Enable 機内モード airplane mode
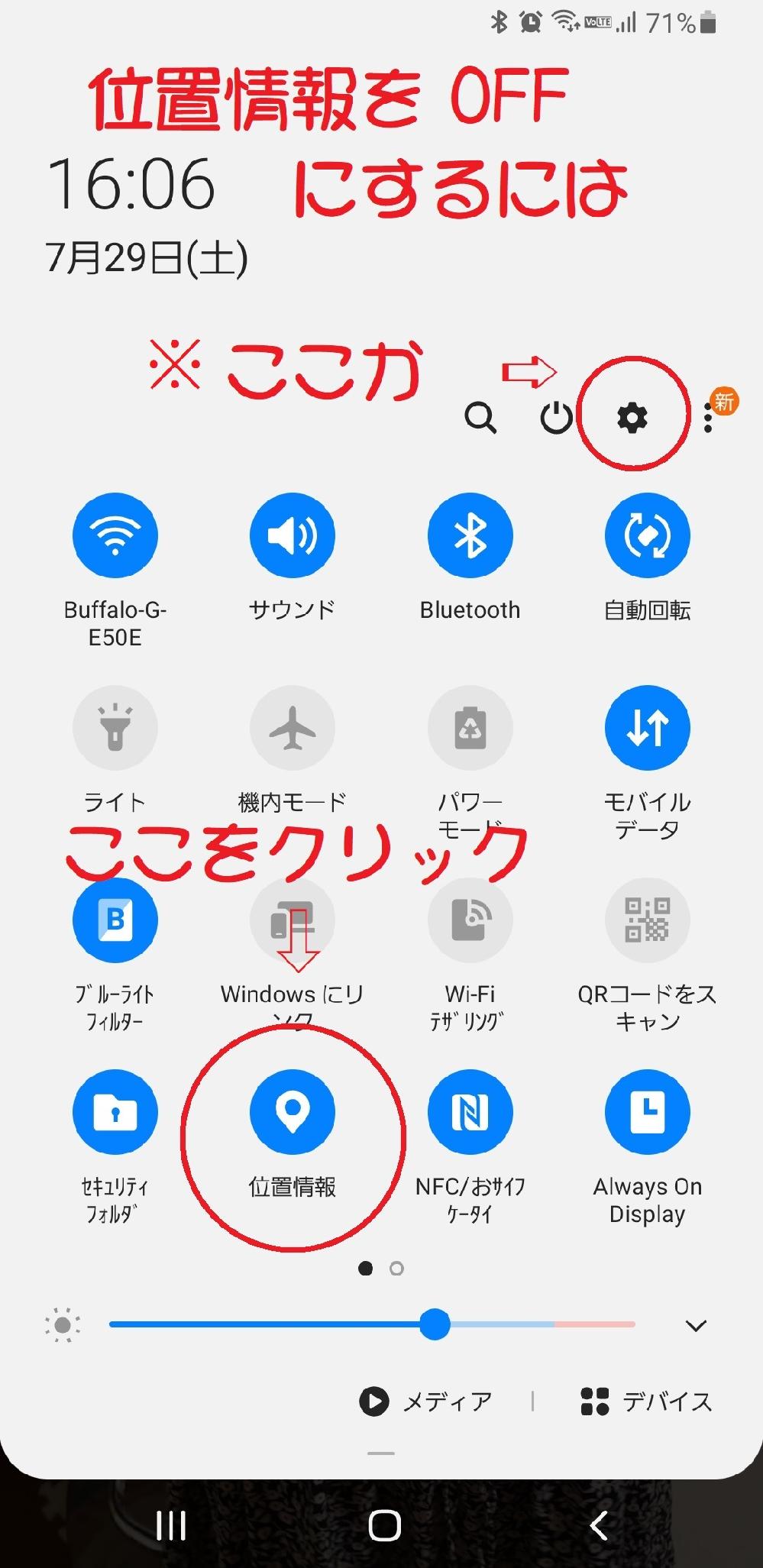Viewport: 763px width, 1568px height. click(293, 728)
